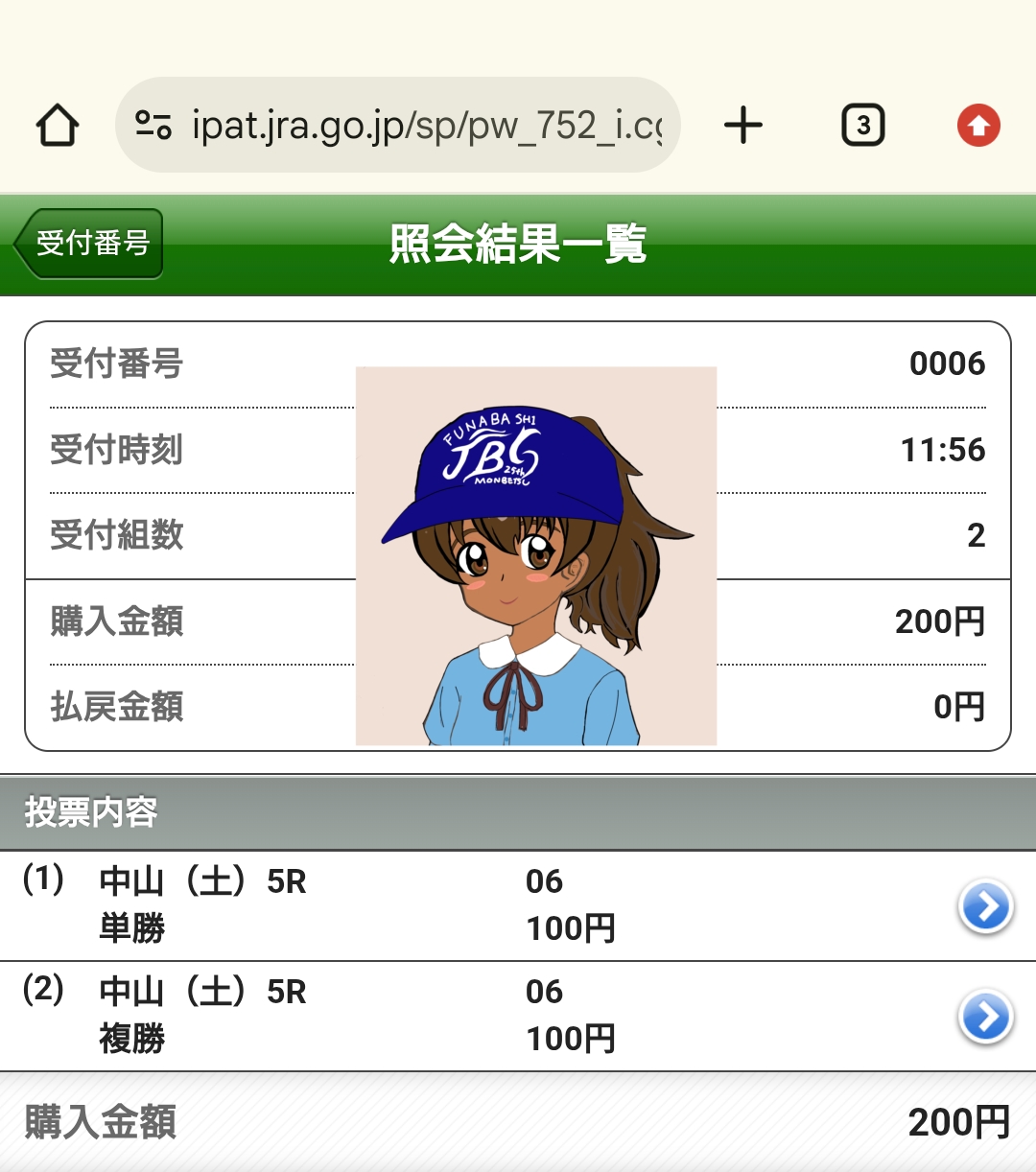Open a new browser tab
The height and width of the screenshot is (1172, 1036).
743,126
